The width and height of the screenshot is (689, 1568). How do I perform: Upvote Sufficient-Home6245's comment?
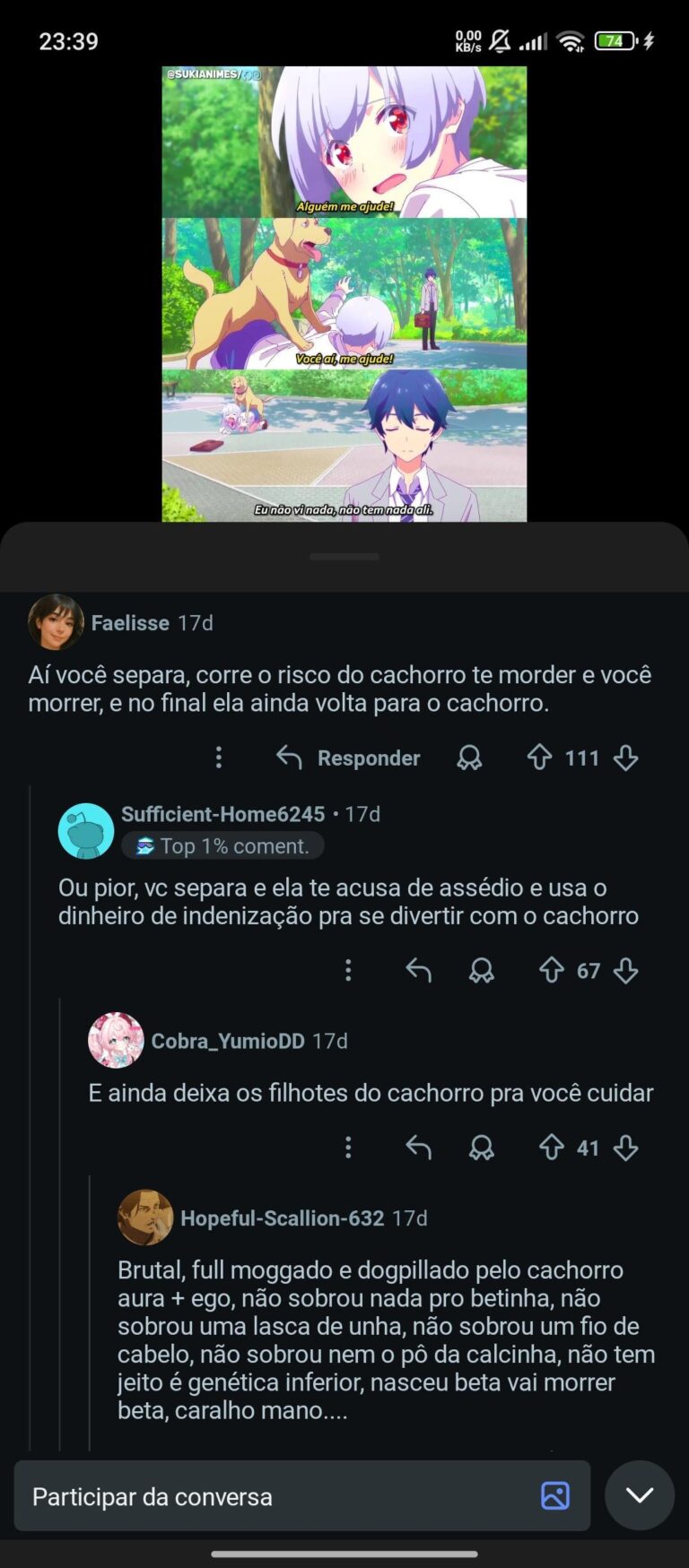(x=552, y=970)
